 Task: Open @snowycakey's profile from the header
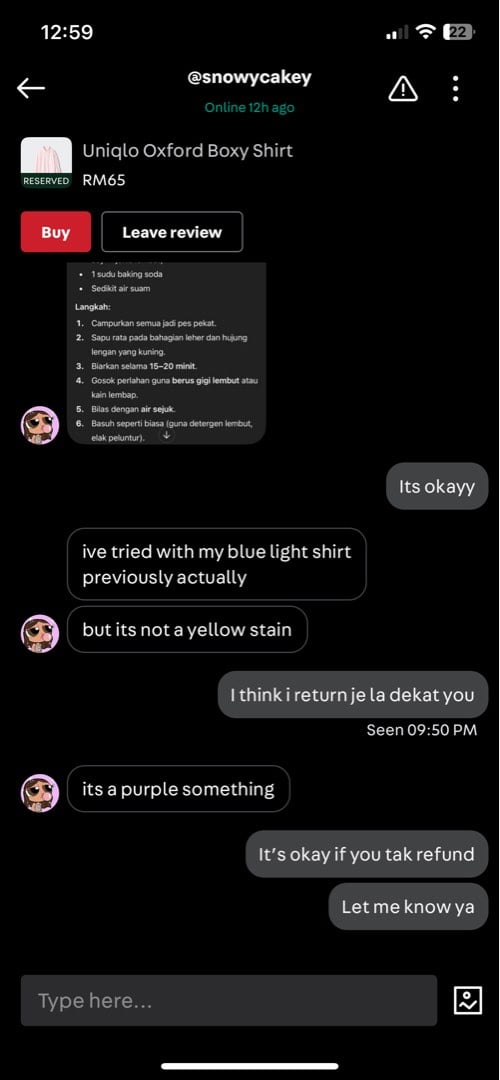click(x=249, y=78)
